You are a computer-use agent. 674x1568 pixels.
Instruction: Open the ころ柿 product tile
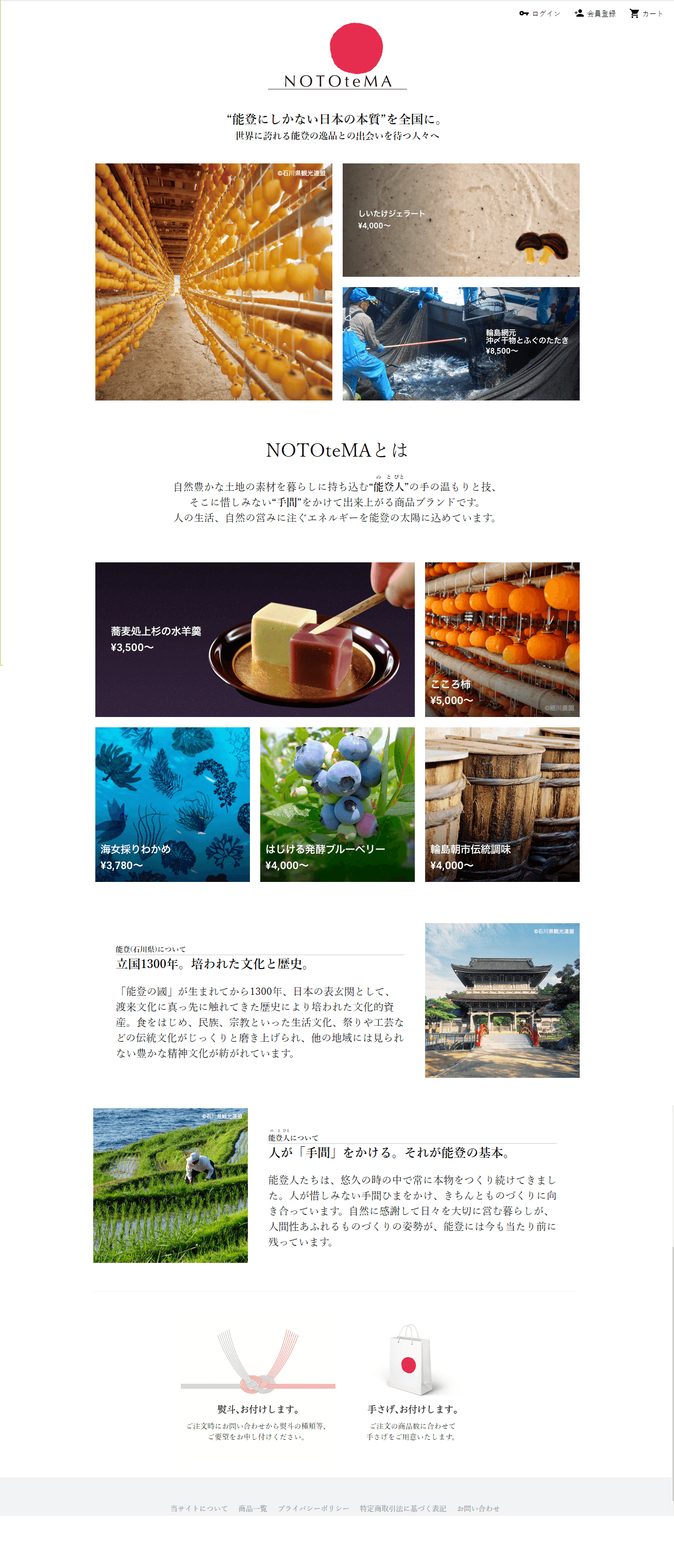click(x=502, y=639)
